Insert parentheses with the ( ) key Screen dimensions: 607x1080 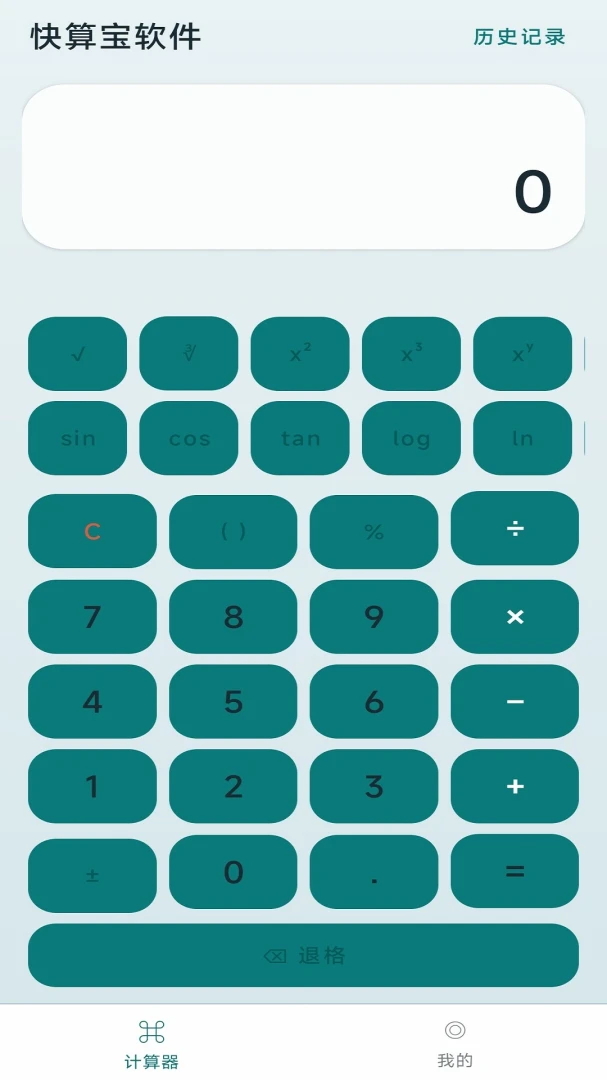tap(233, 531)
